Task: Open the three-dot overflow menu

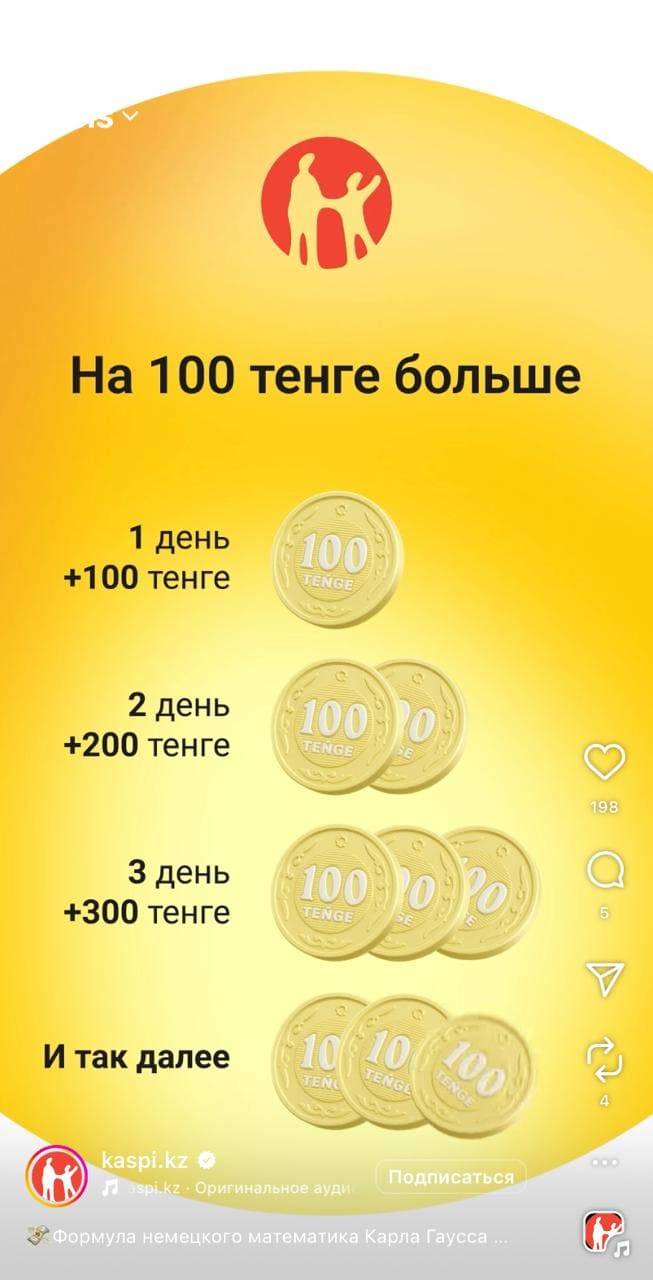Action: [604, 1164]
